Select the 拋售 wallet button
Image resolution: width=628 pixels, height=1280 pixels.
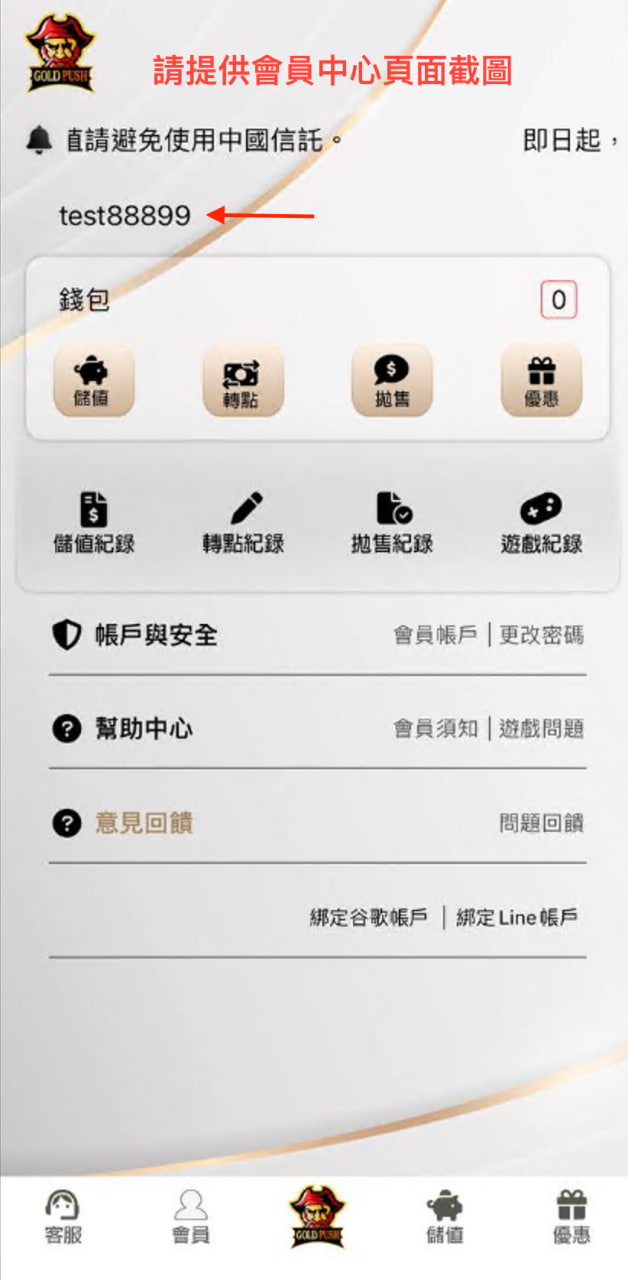click(391, 380)
